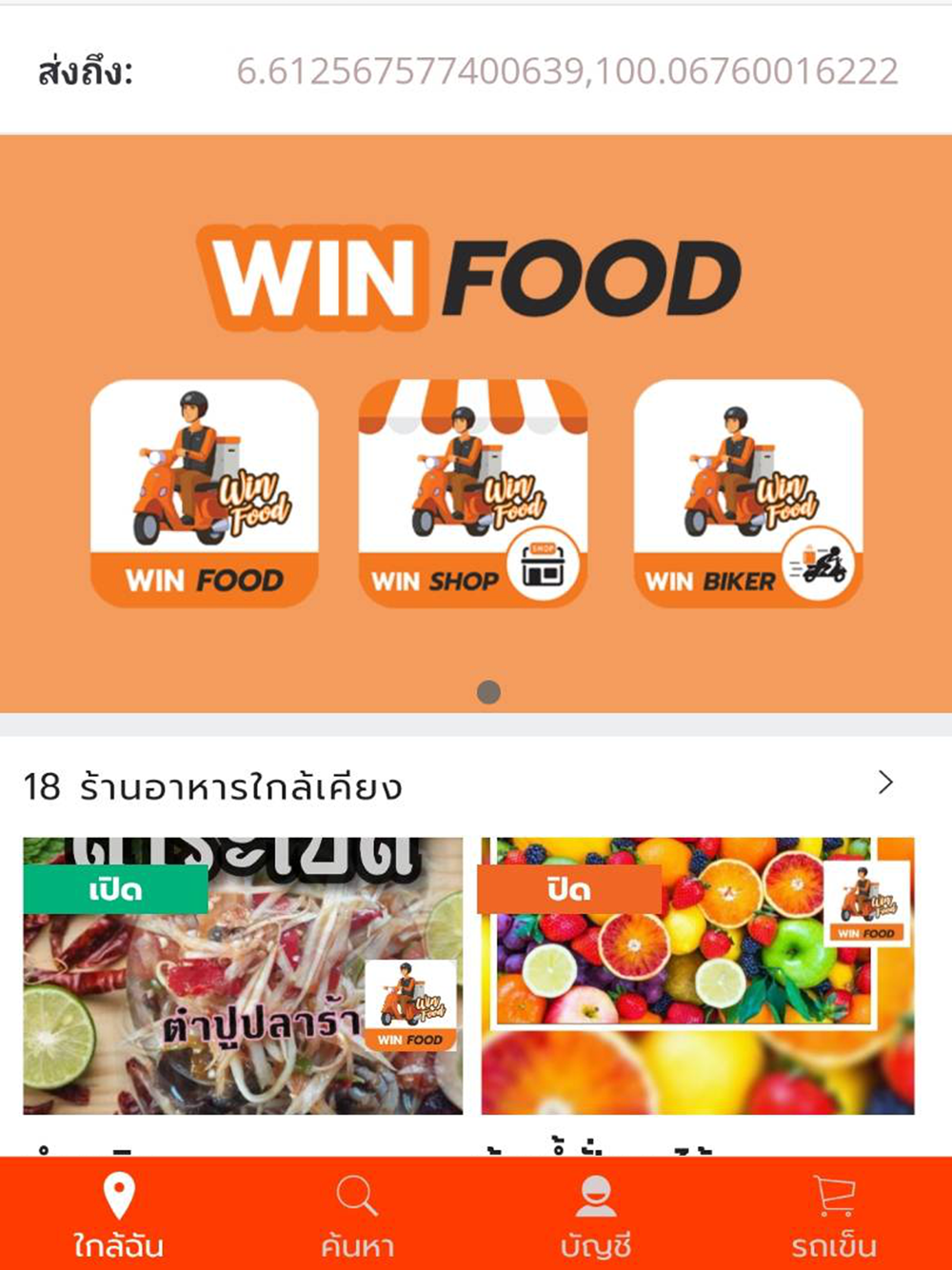This screenshot has width=952, height=1270.
Task: Go to the บัญชี account tab
Action: pos(595,1215)
